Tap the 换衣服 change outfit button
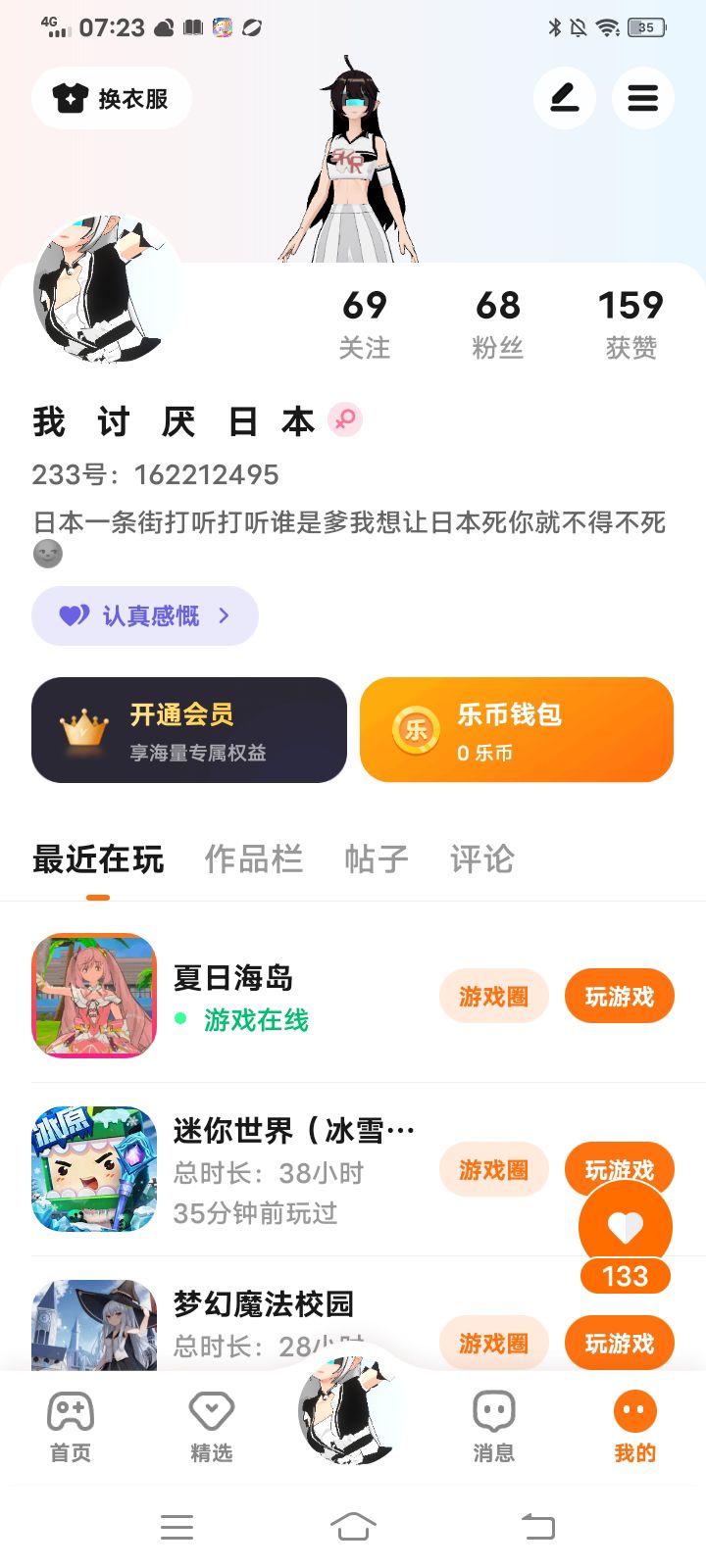The height and width of the screenshot is (1568, 706). tap(111, 98)
